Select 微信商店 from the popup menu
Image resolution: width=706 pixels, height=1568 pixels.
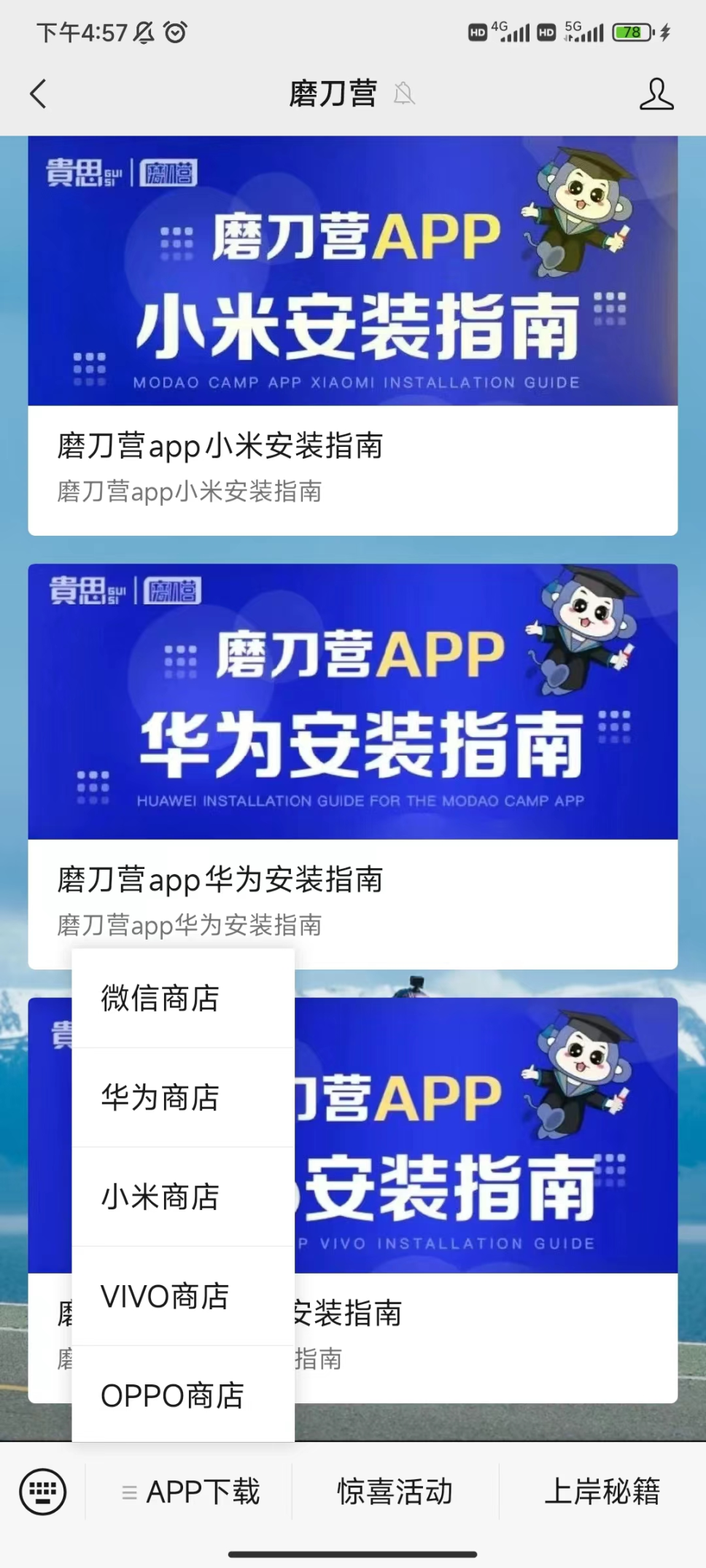(182, 998)
